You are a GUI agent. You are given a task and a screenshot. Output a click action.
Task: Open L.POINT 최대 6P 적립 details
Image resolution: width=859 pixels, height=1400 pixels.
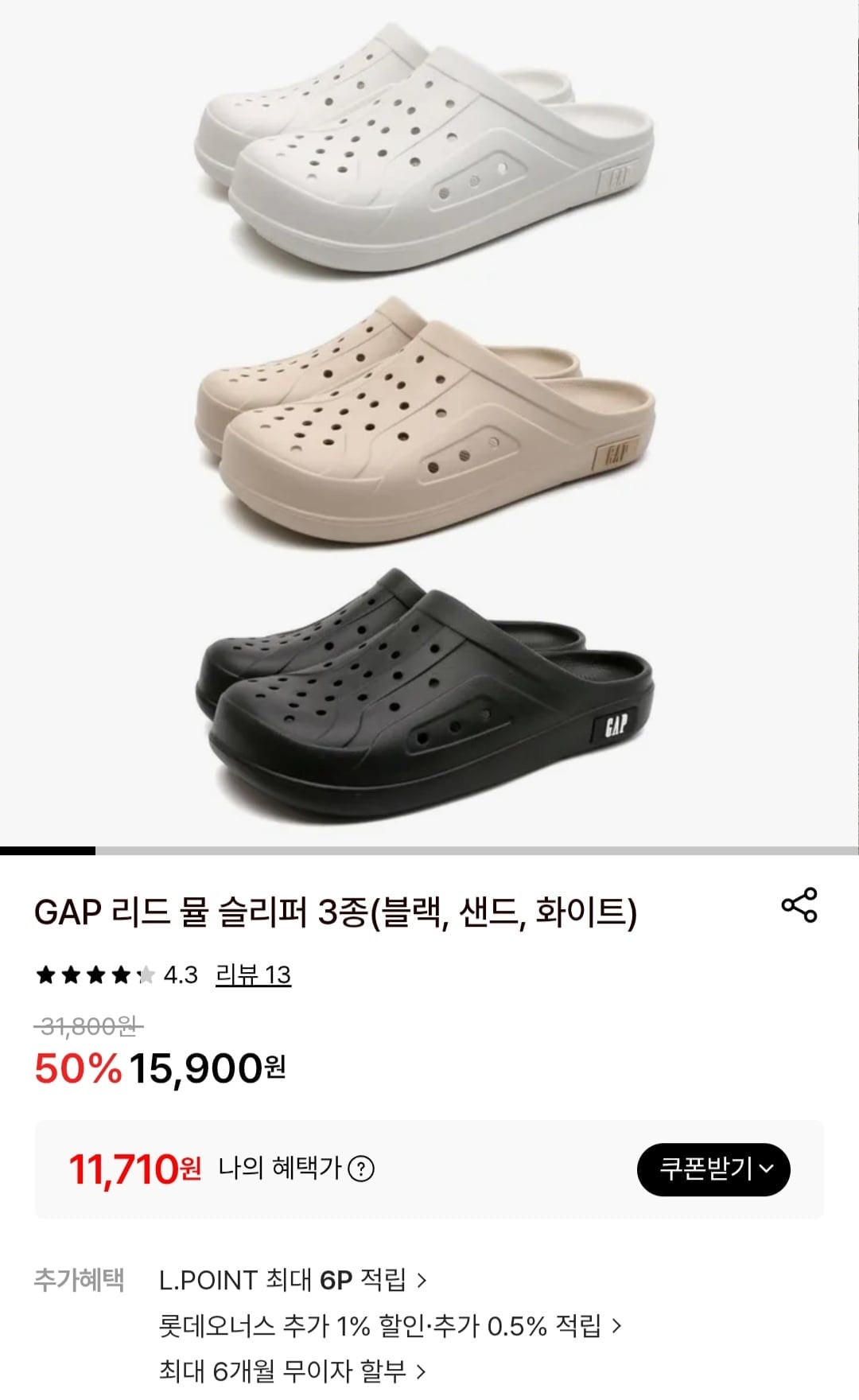click(x=293, y=1280)
